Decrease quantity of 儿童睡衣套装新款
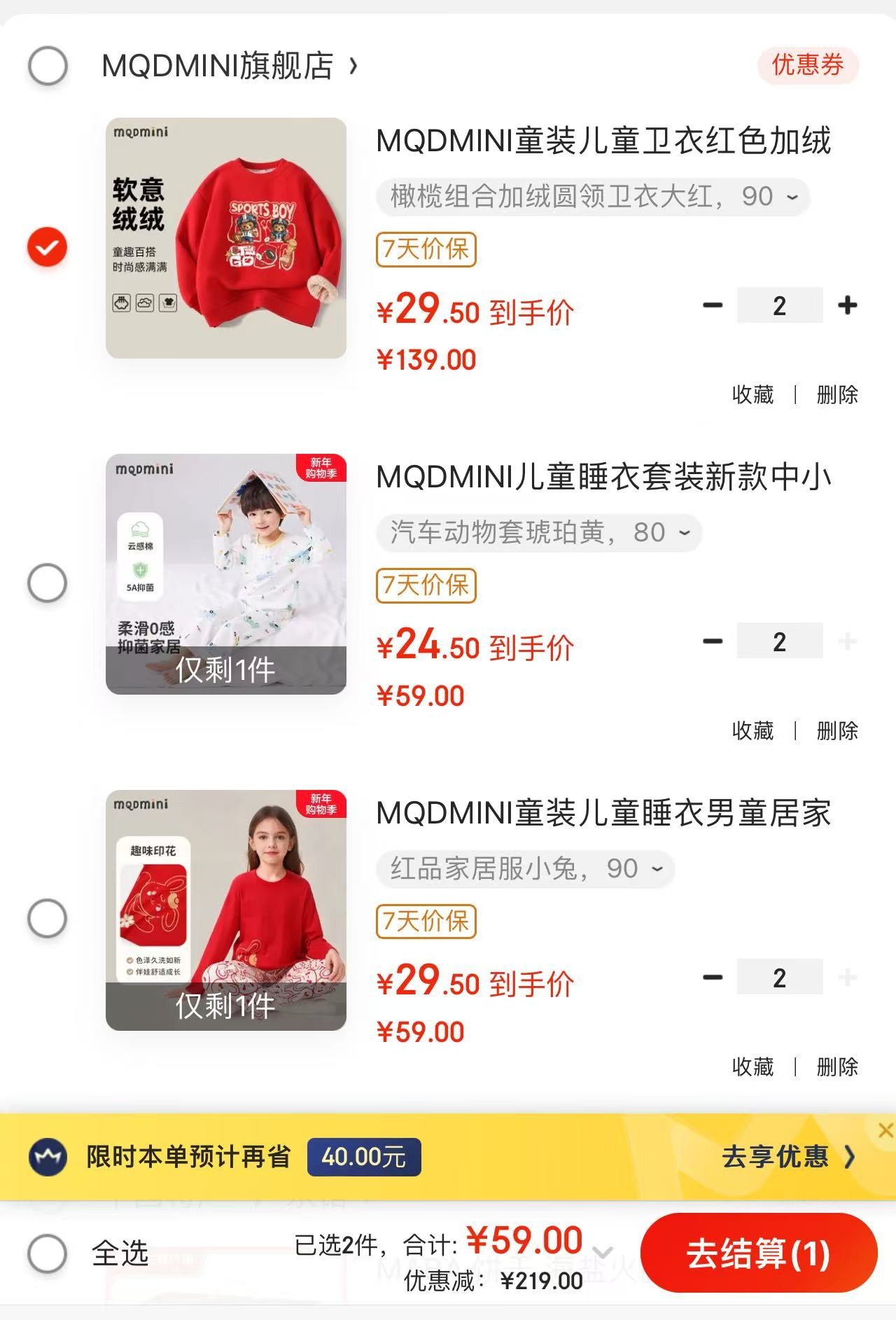The height and width of the screenshot is (1320, 896). (x=713, y=641)
